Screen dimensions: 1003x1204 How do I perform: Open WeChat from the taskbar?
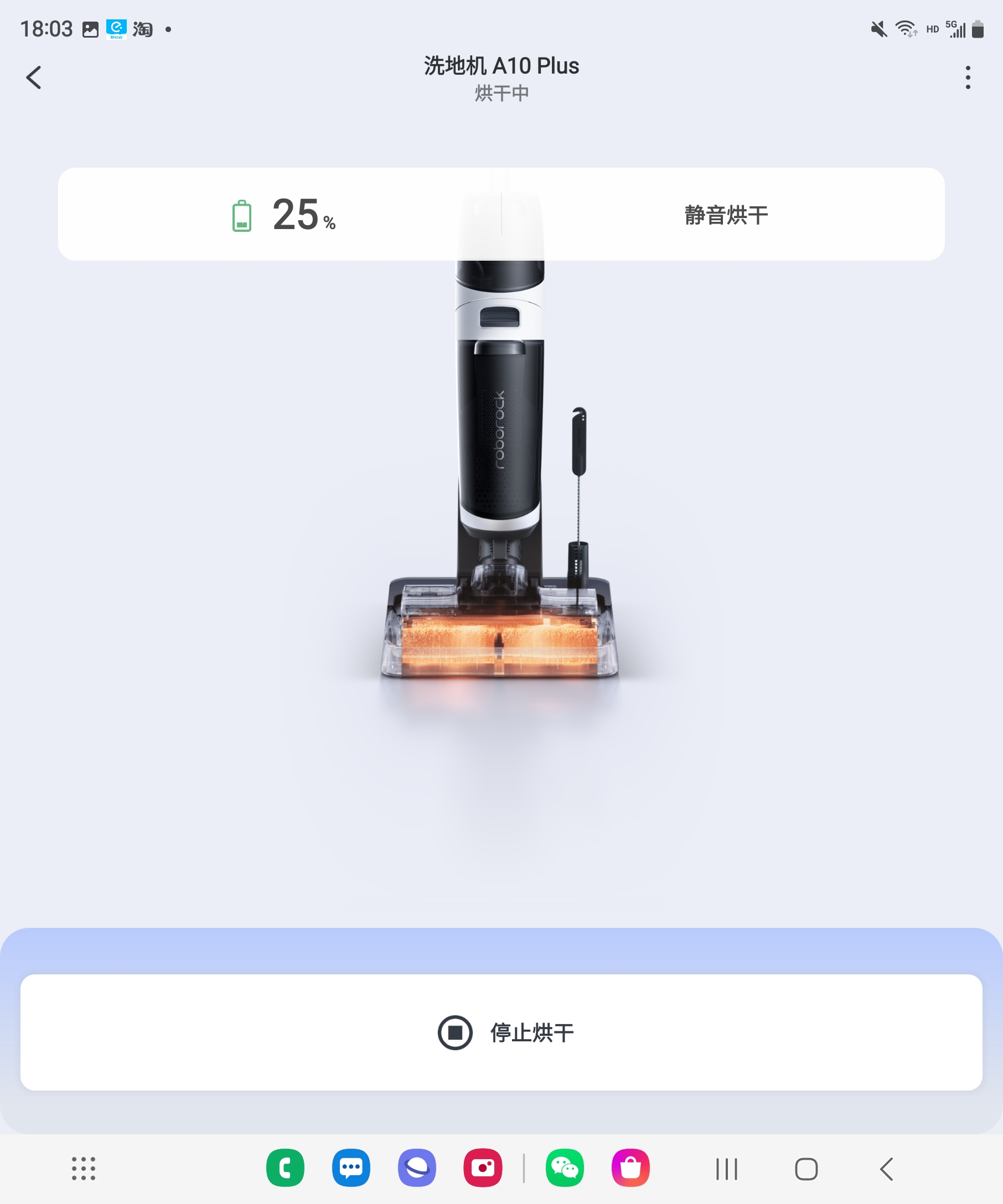tap(565, 1168)
